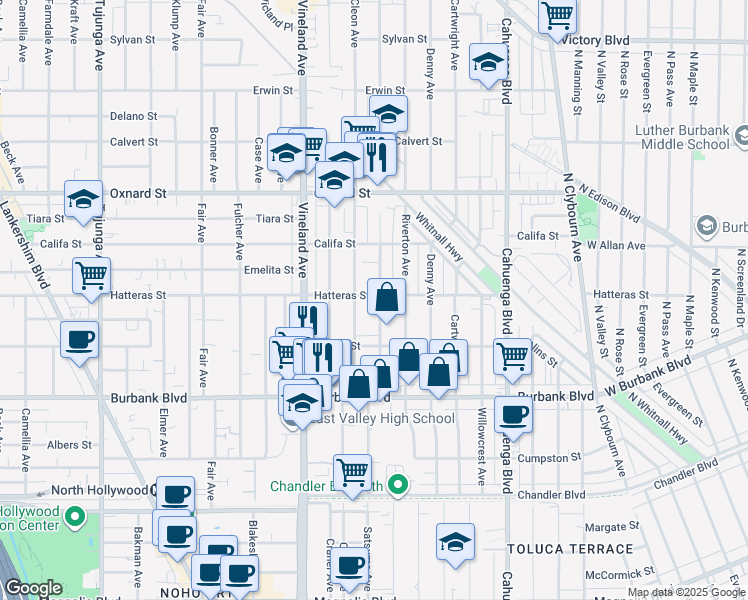Open the coffee marker near Satsuma Ave
This screenshot has width=748, height=600.
point(350,566)
